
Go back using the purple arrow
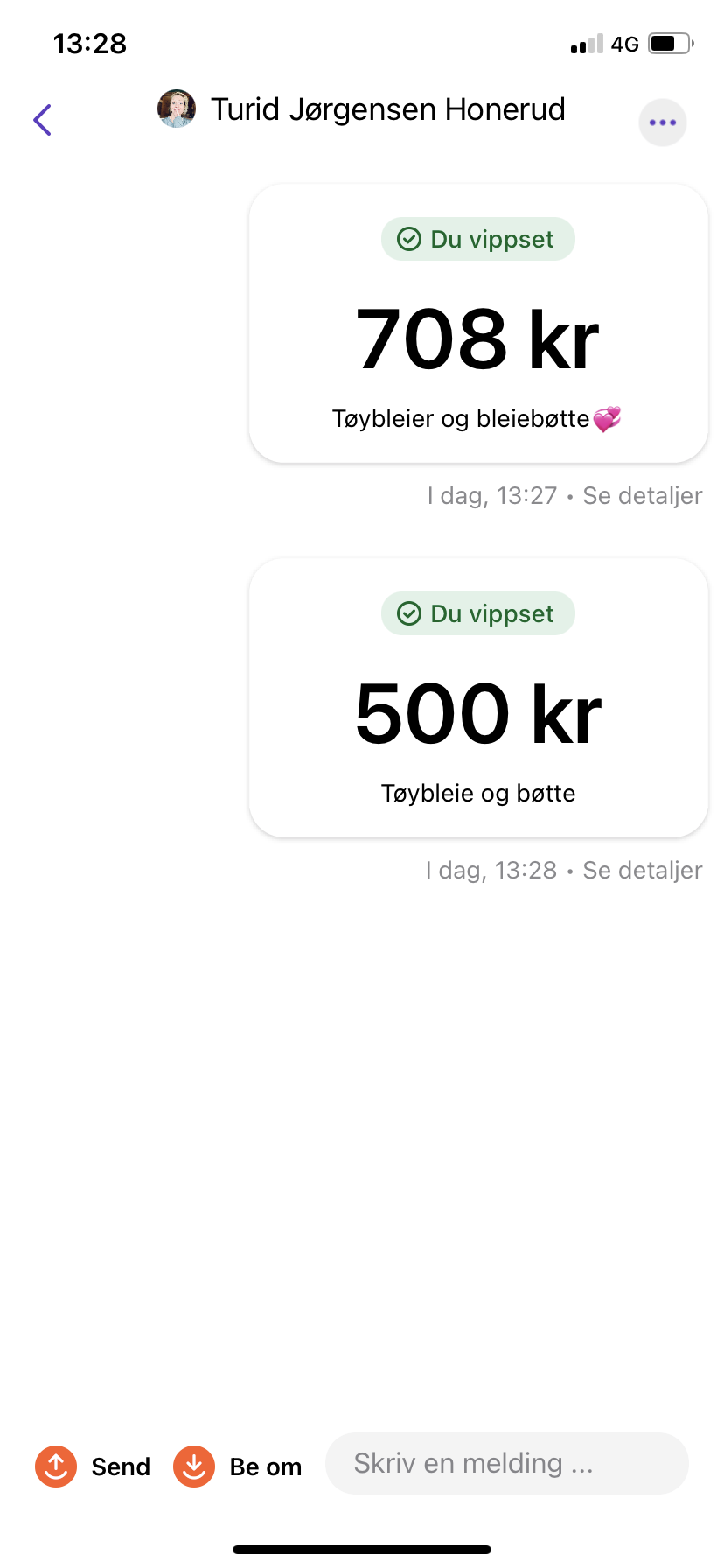pos(42,120)
